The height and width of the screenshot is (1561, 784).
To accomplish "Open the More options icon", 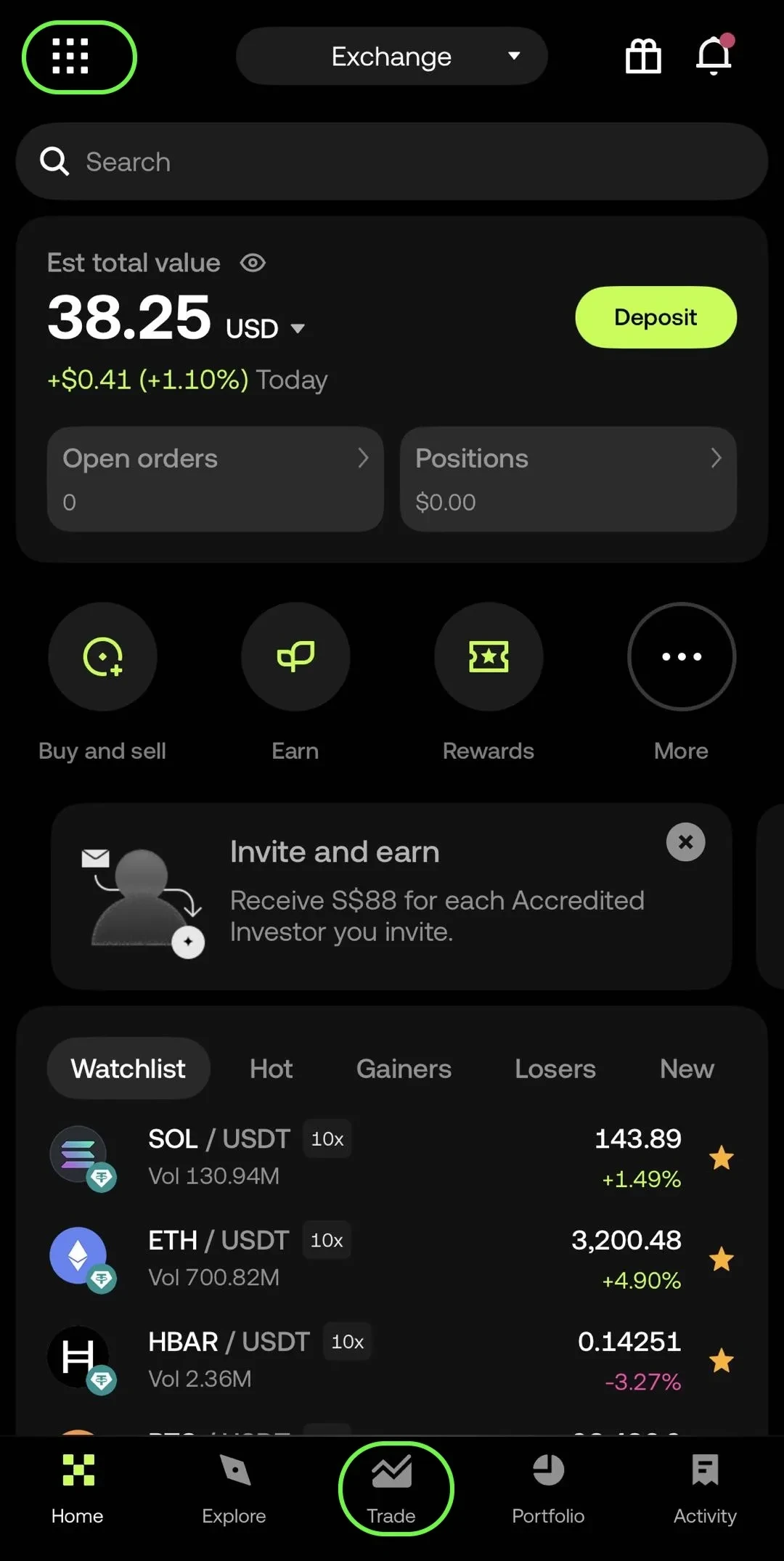I will click(x=680, y=656).
